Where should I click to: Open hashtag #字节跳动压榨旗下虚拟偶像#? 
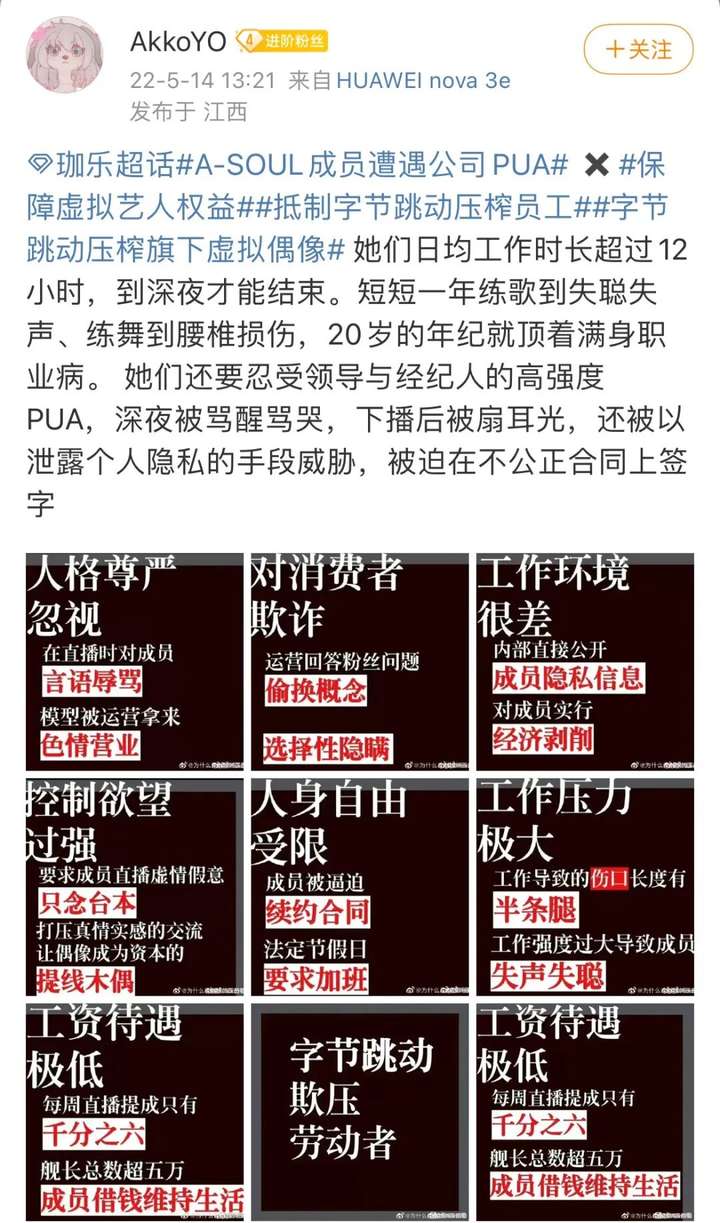pyautogui.click(x=185, y=249)
